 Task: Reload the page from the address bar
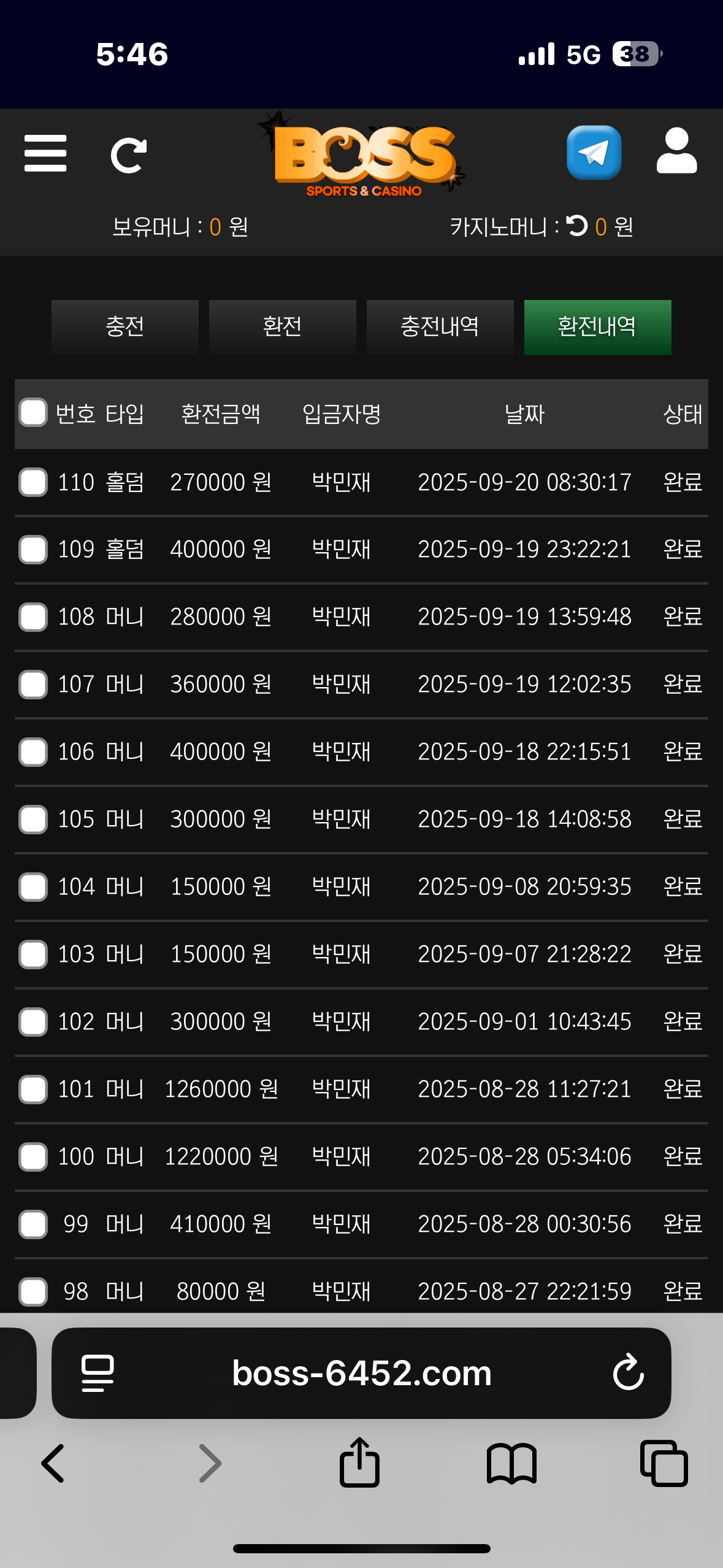pyautogui.click(x=628, y=1373)
